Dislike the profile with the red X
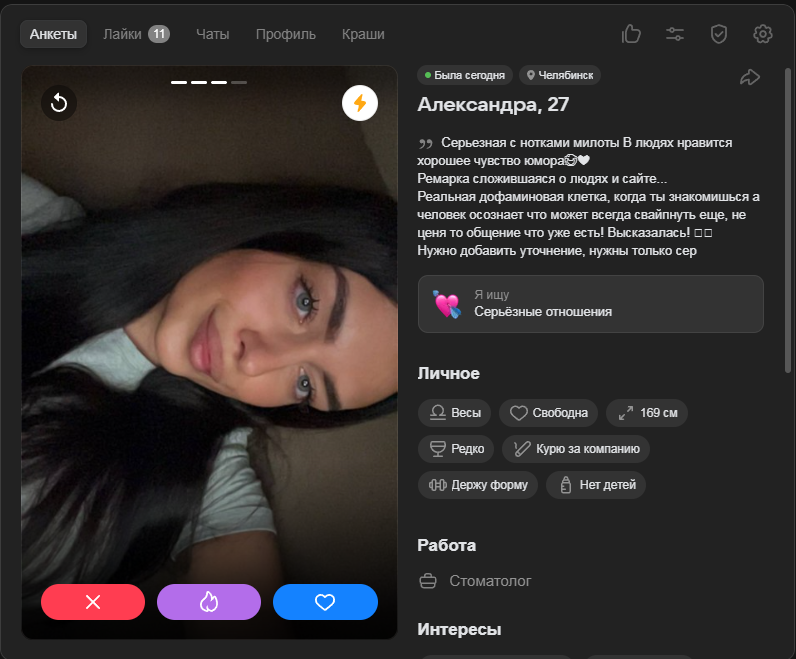Viewport: 796px width, 659px height. 93,602
